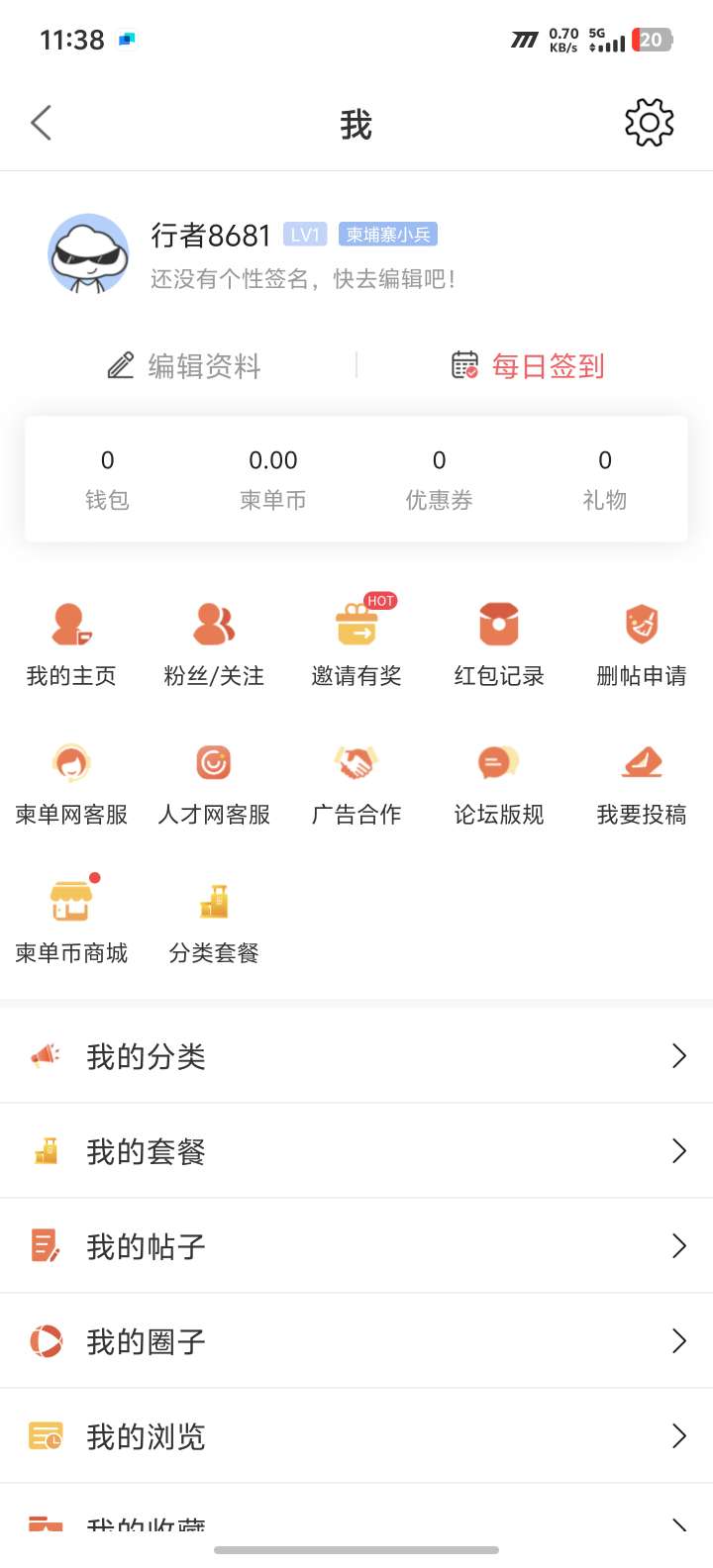
Task: View 优惠券 coupons
Action: pos(439,479)
